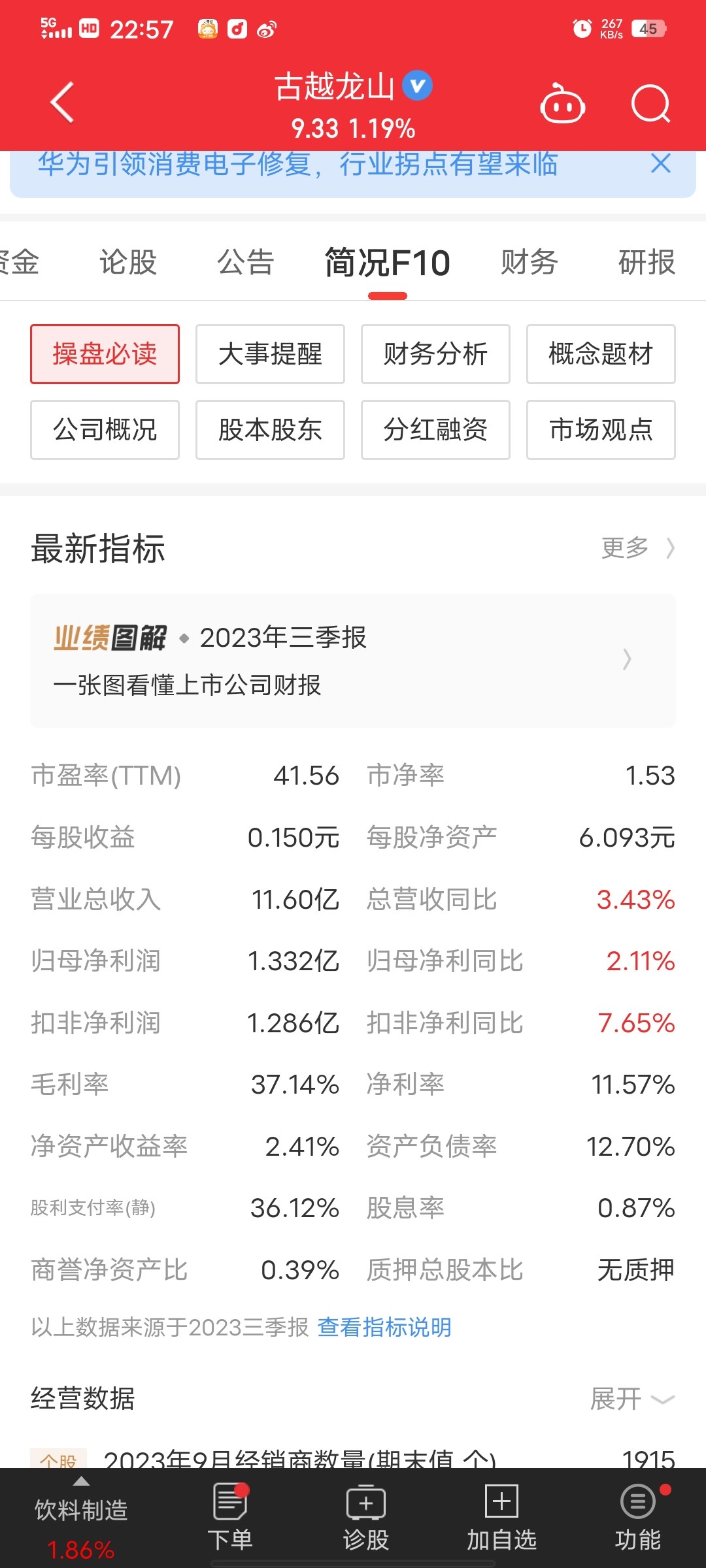Switch to the 研报 tab

[647, 262]
